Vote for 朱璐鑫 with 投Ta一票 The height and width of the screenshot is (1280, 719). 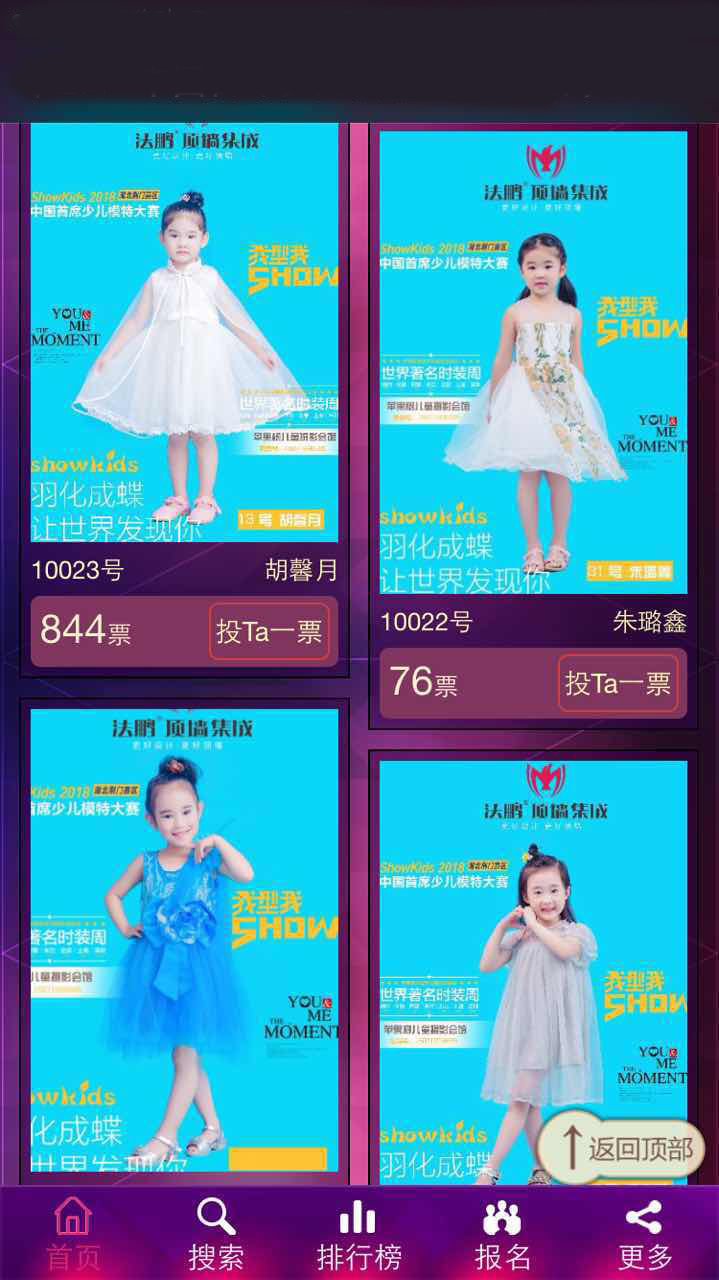click(618, 684)
